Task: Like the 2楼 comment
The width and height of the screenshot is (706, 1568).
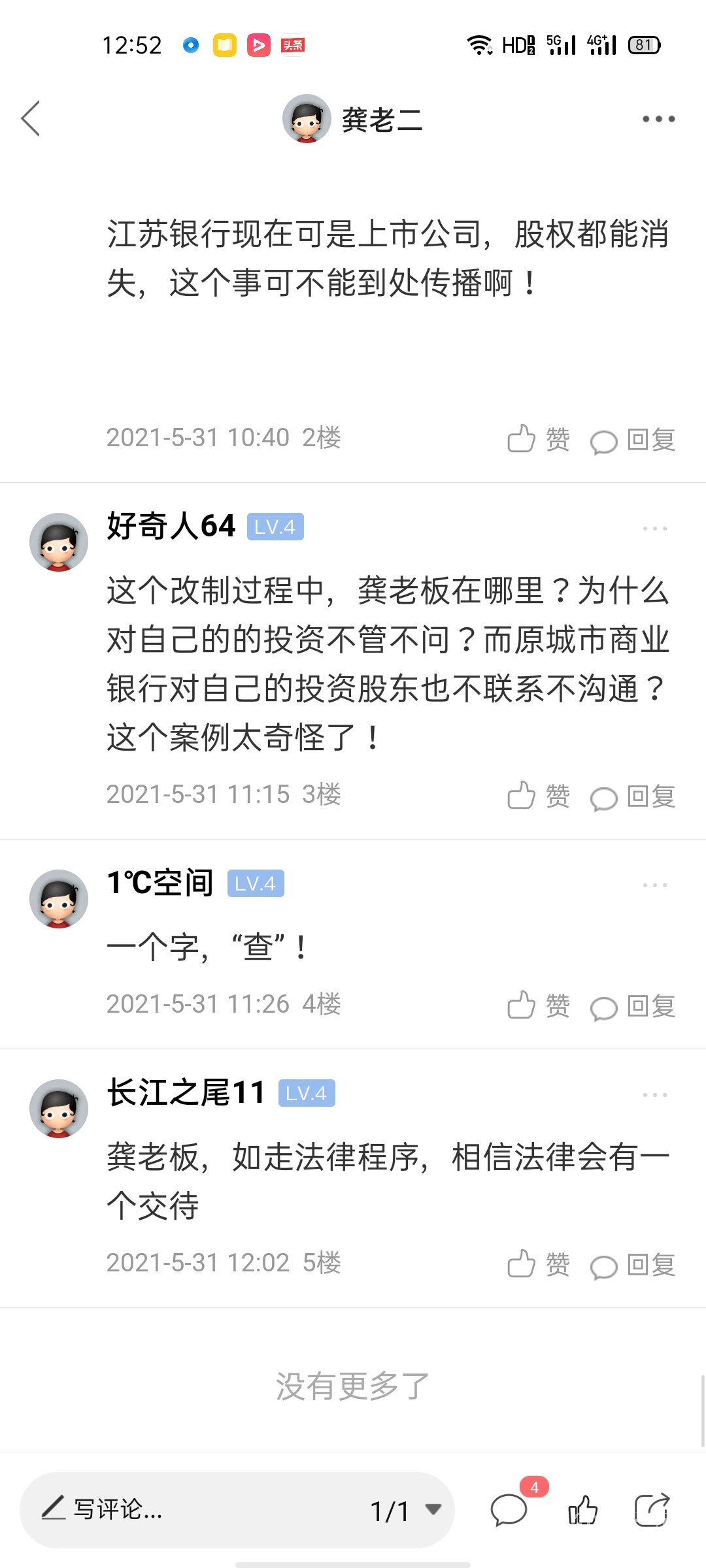Action: click(538, 439)
